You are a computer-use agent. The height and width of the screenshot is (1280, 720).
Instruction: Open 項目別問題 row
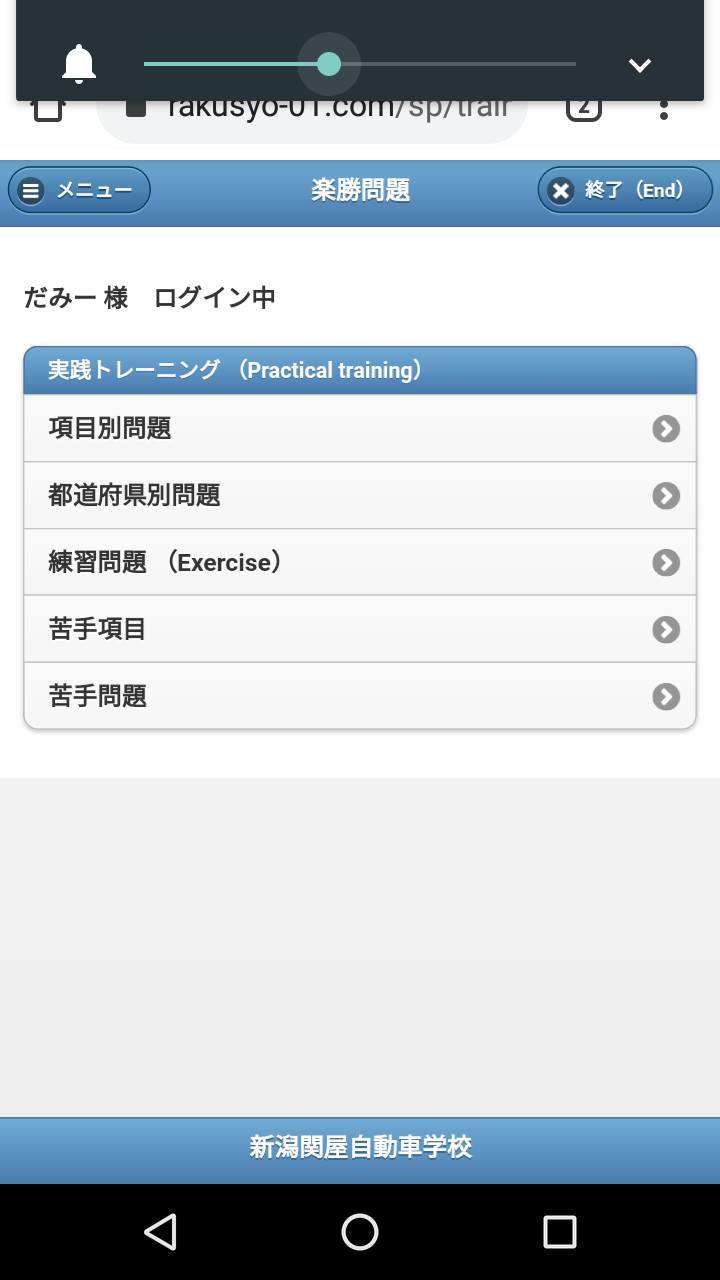pos(360,428)
